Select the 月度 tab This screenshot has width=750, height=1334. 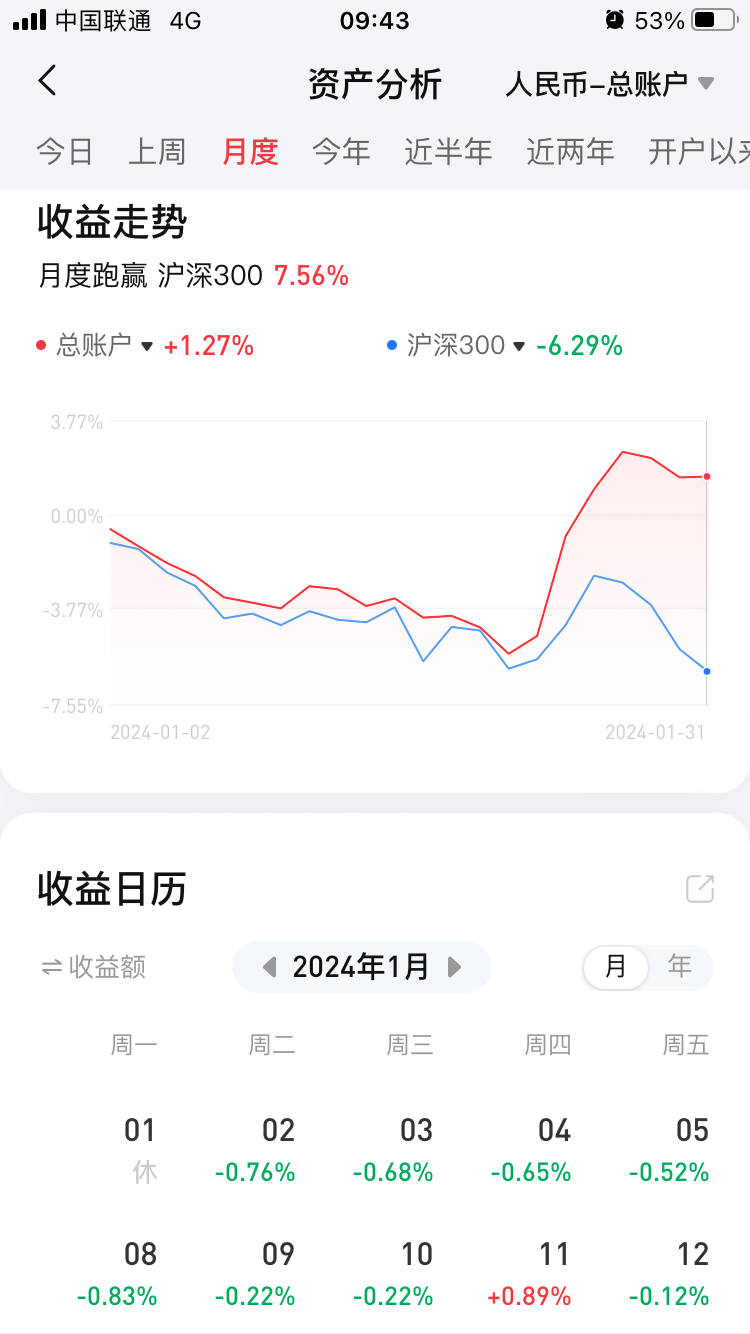[x=250, y=151]
